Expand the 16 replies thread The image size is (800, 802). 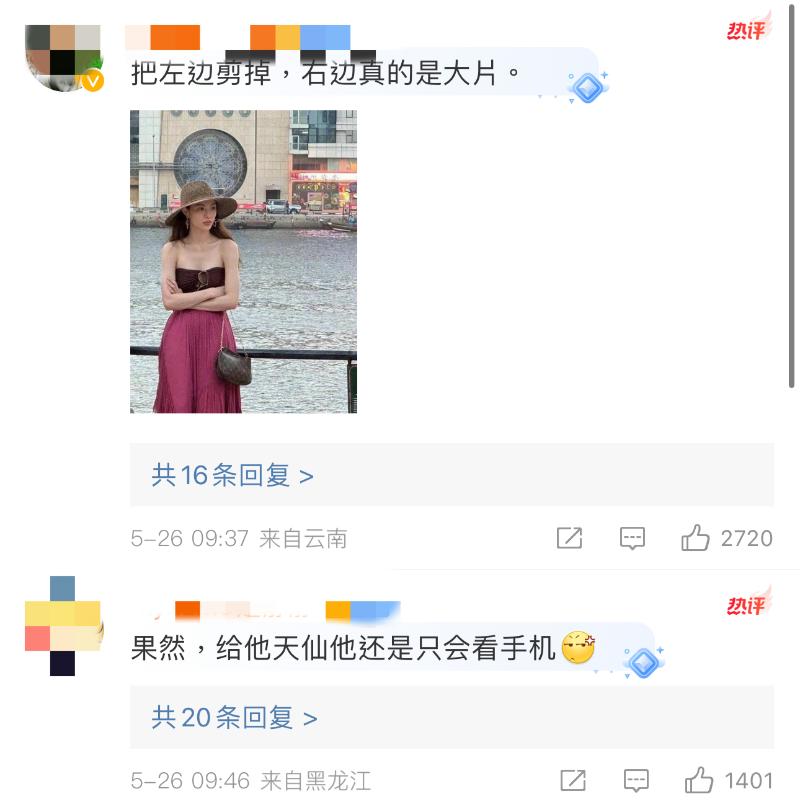tap(232, 475)
